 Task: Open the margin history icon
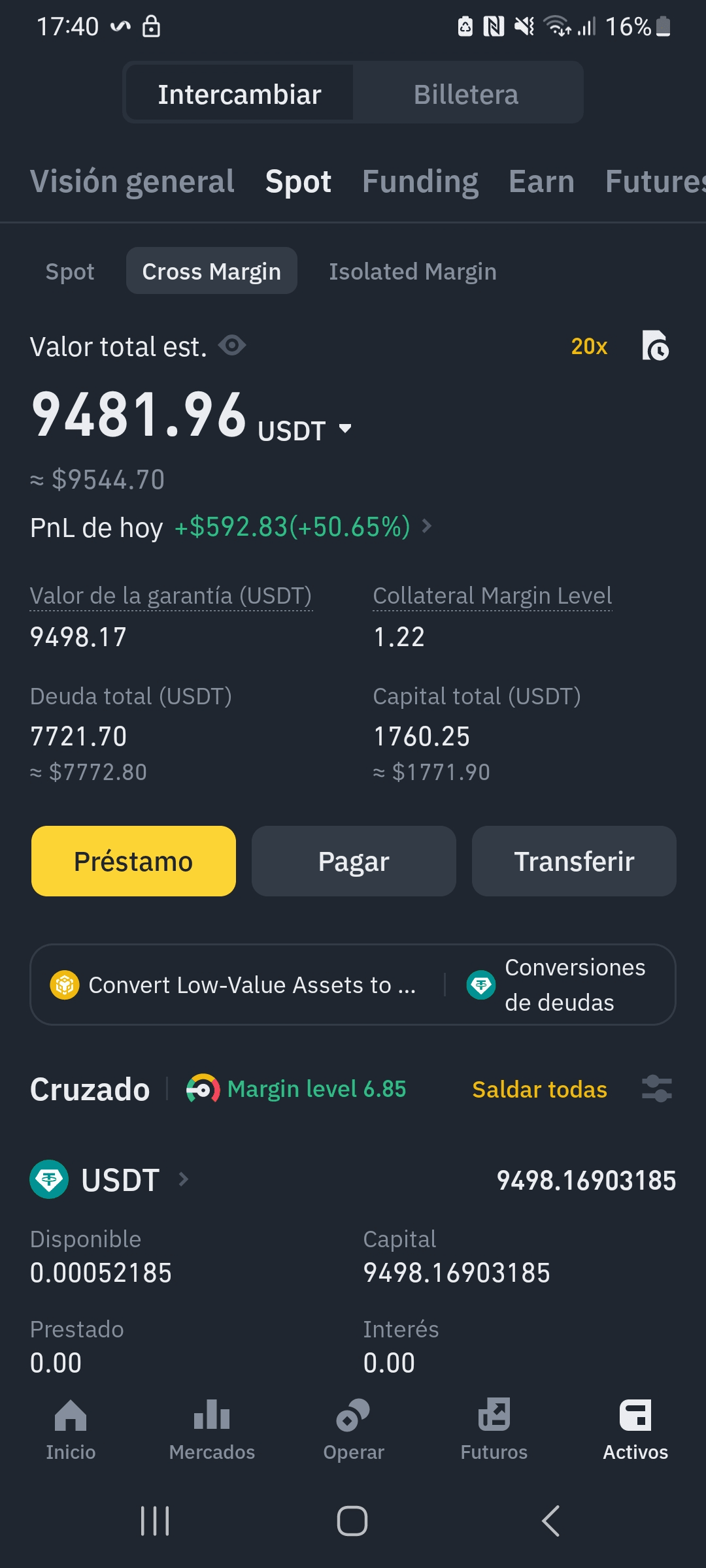coord(655,346)
